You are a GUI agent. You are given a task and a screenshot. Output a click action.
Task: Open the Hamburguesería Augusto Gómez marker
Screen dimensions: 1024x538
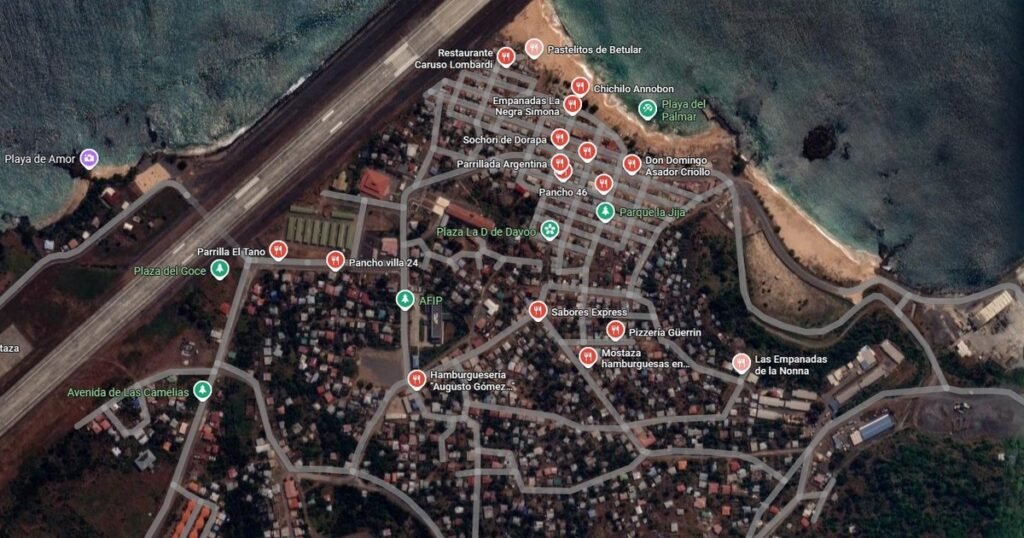pos(416,379)
